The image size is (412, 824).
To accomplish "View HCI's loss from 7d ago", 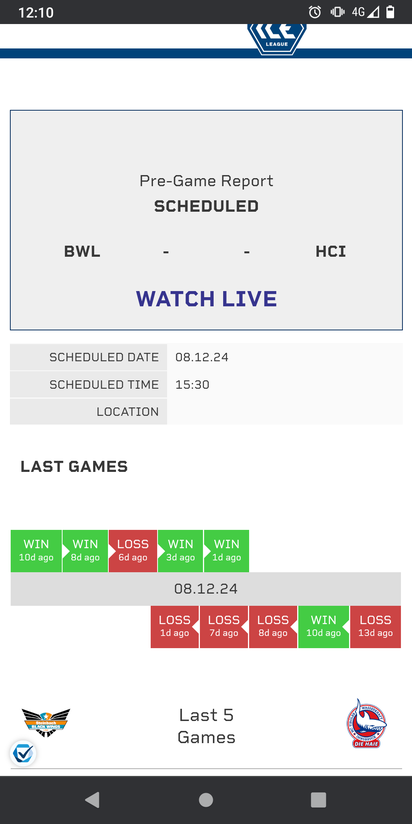I will coord(224,626).
